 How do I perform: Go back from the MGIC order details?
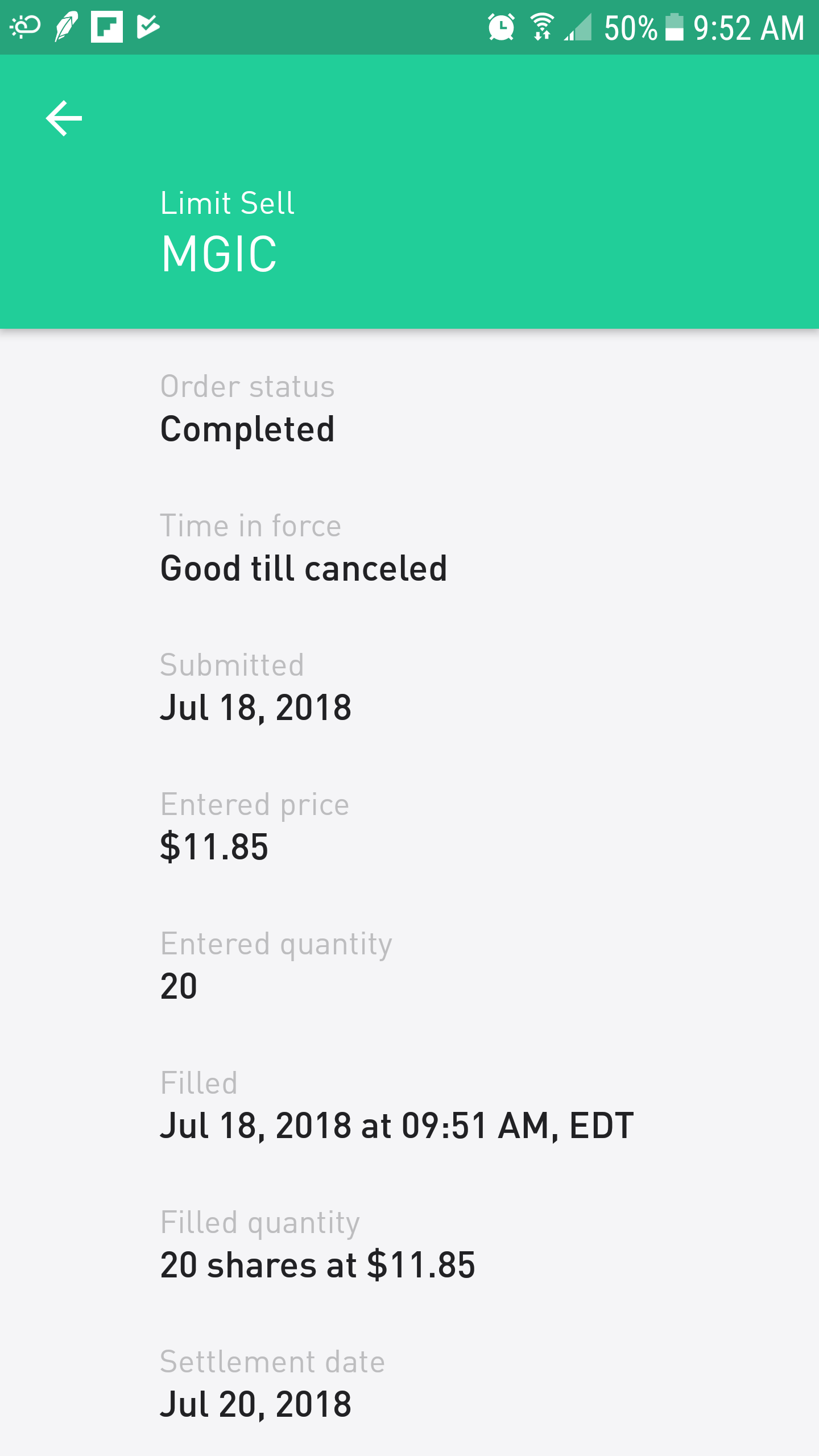click(64, 118)
